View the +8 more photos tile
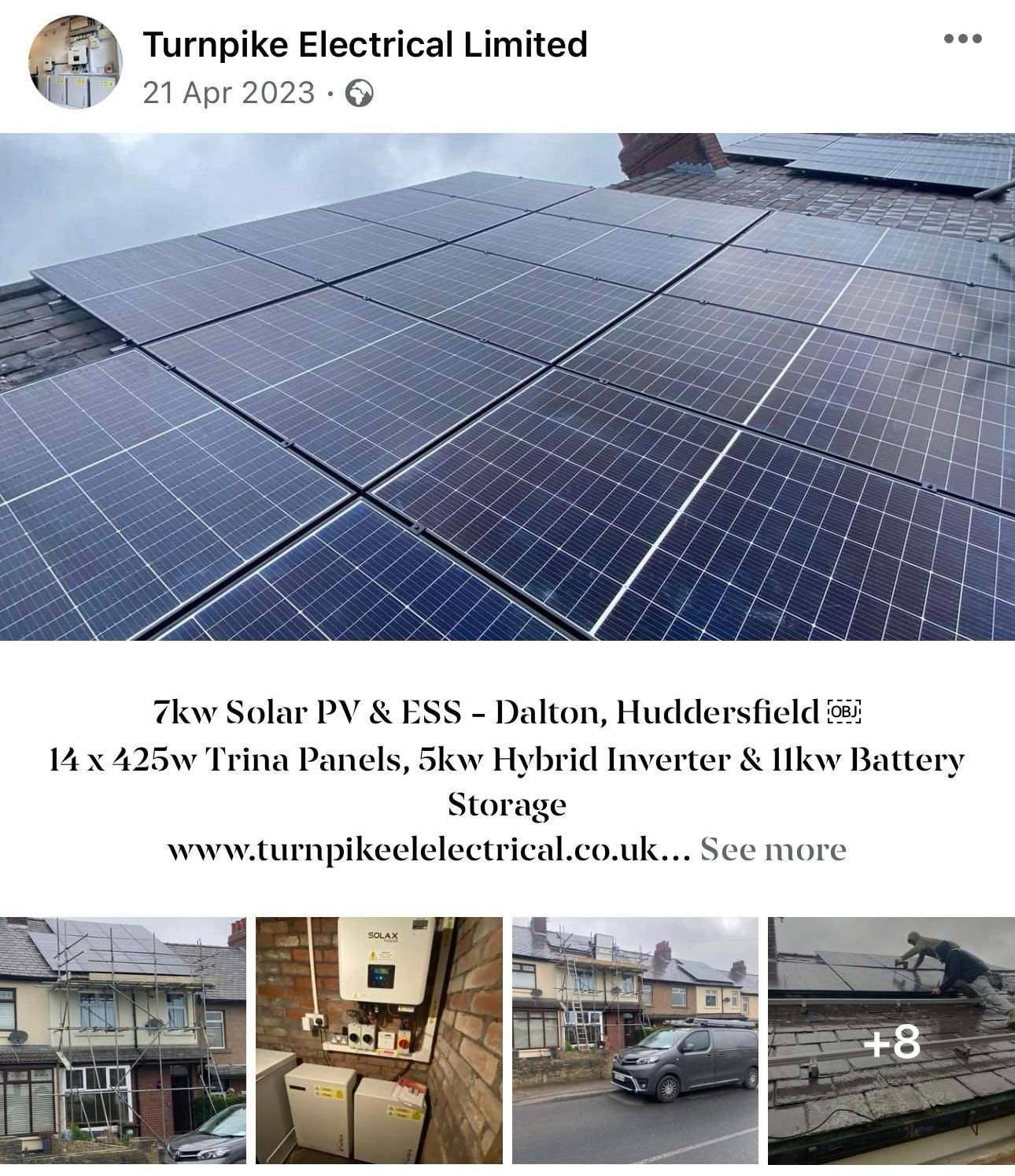Viewport: 1015px width, 1176px height. point(891,1040)
